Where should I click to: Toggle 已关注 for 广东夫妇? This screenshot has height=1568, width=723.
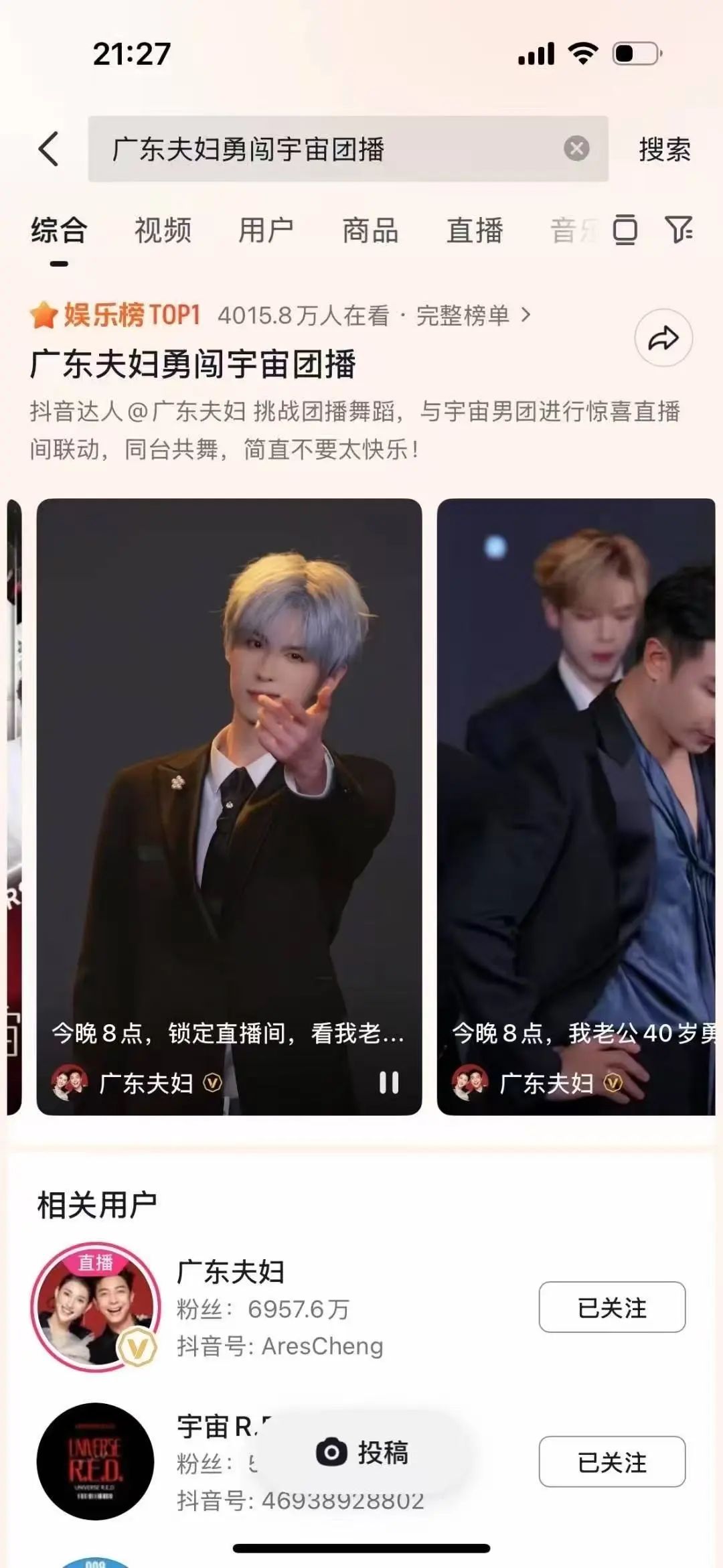612,1307
